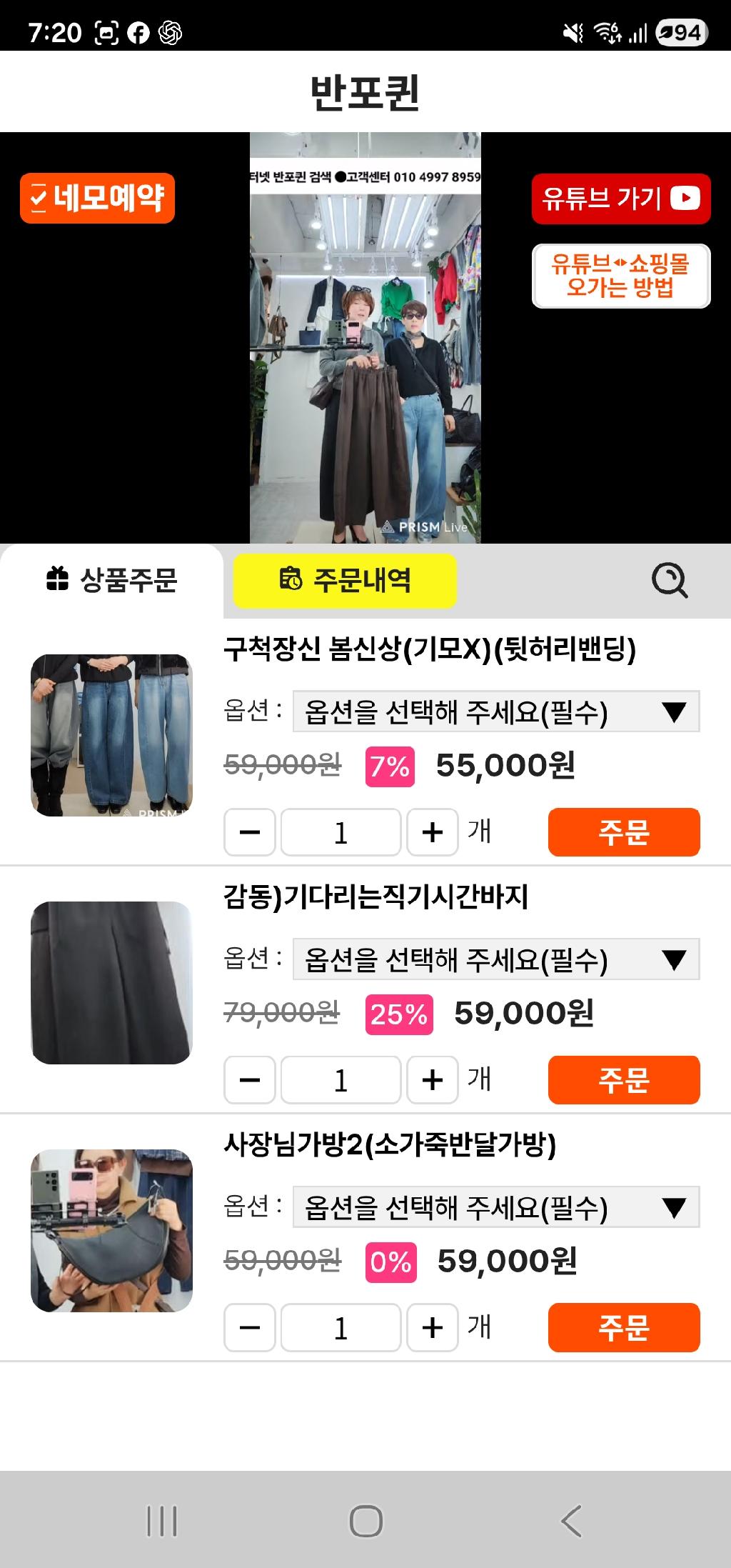Screen dimensions: 731x1568
Task: Increase quantity of 사장님가방2 leather bag
Action: [x=431, y=1328]
